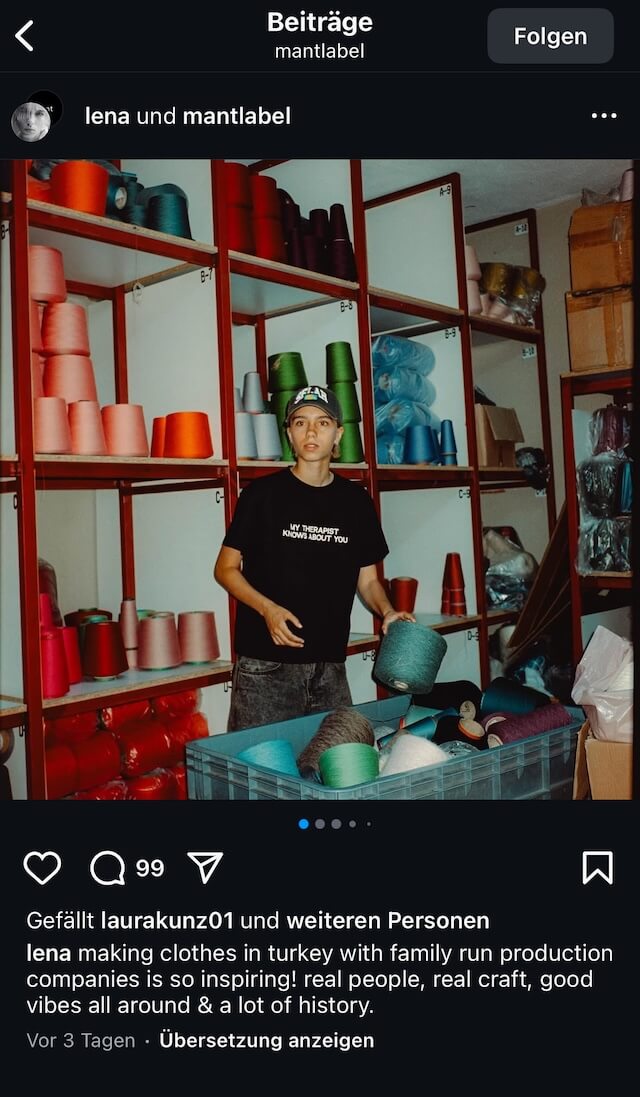Show translation via Übersetzung anzeigen
The width and height of the screenshot is (640, 1097).
pyautogui.click(x=266, y=1040)
